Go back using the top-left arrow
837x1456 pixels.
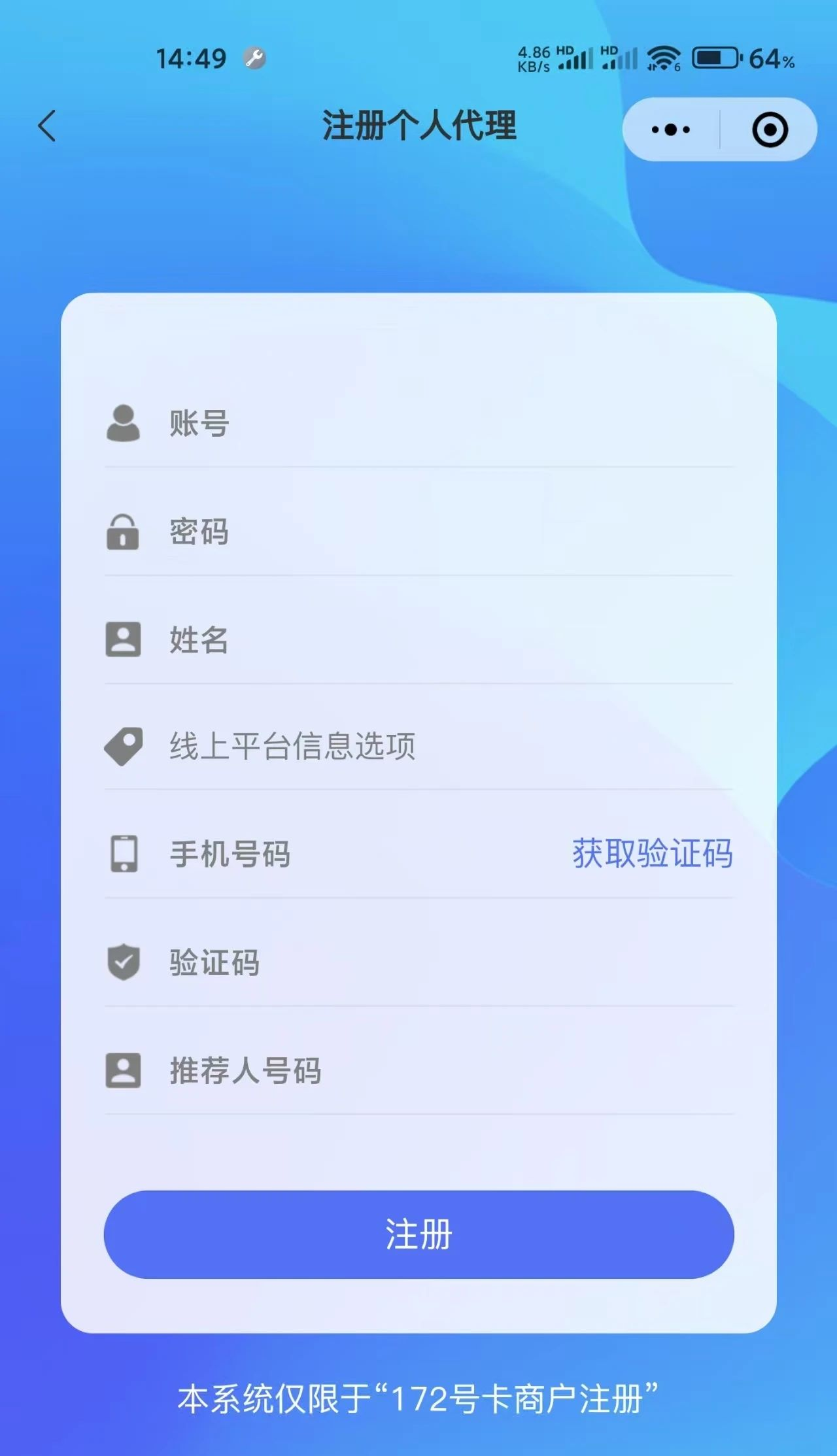[47, 126]
